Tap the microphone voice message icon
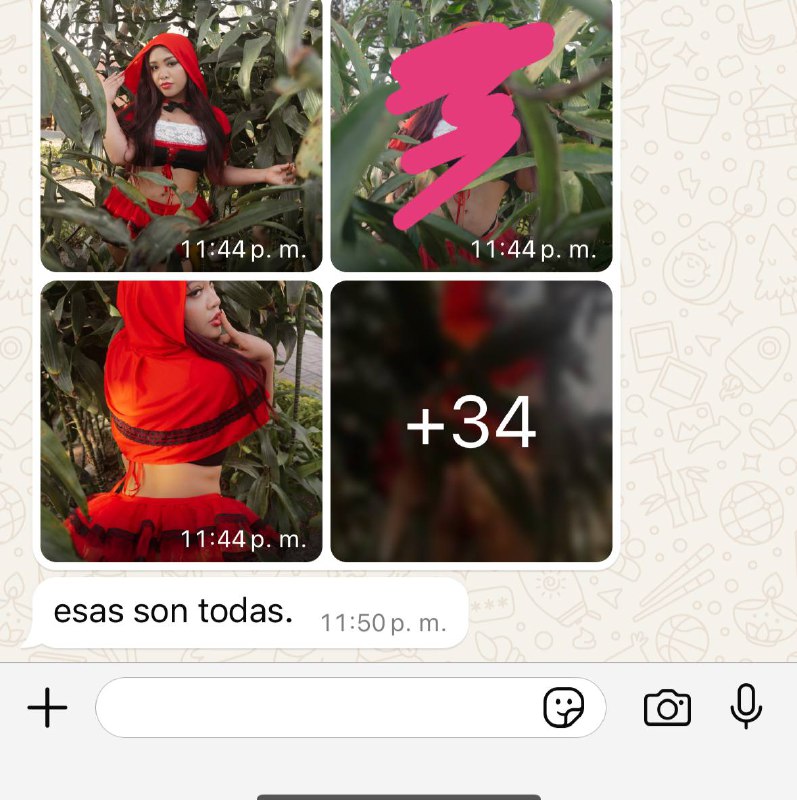 click(745, 707)
